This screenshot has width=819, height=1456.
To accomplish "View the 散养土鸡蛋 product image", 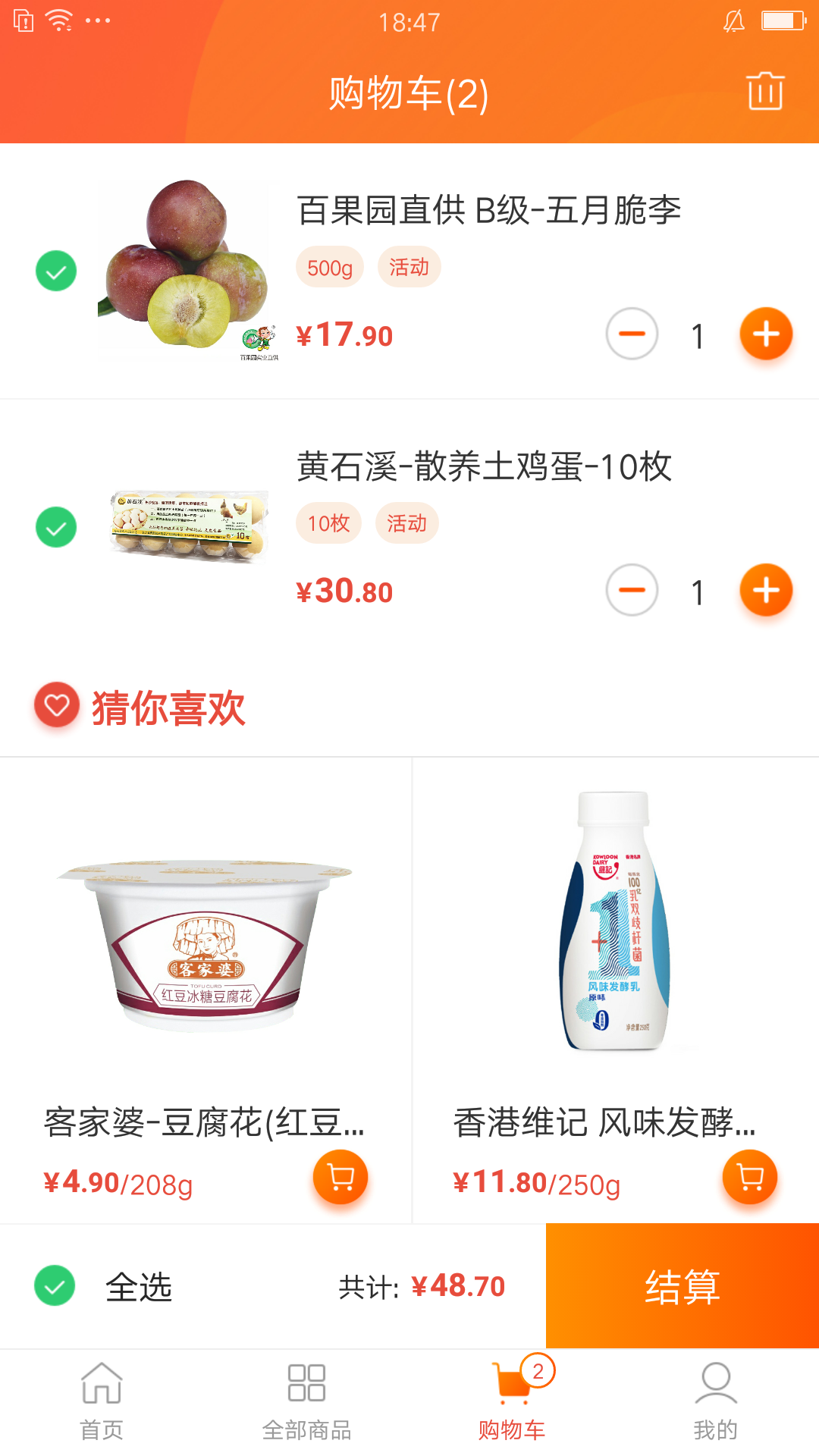I will pyautogui.click(x=190, y=526).
